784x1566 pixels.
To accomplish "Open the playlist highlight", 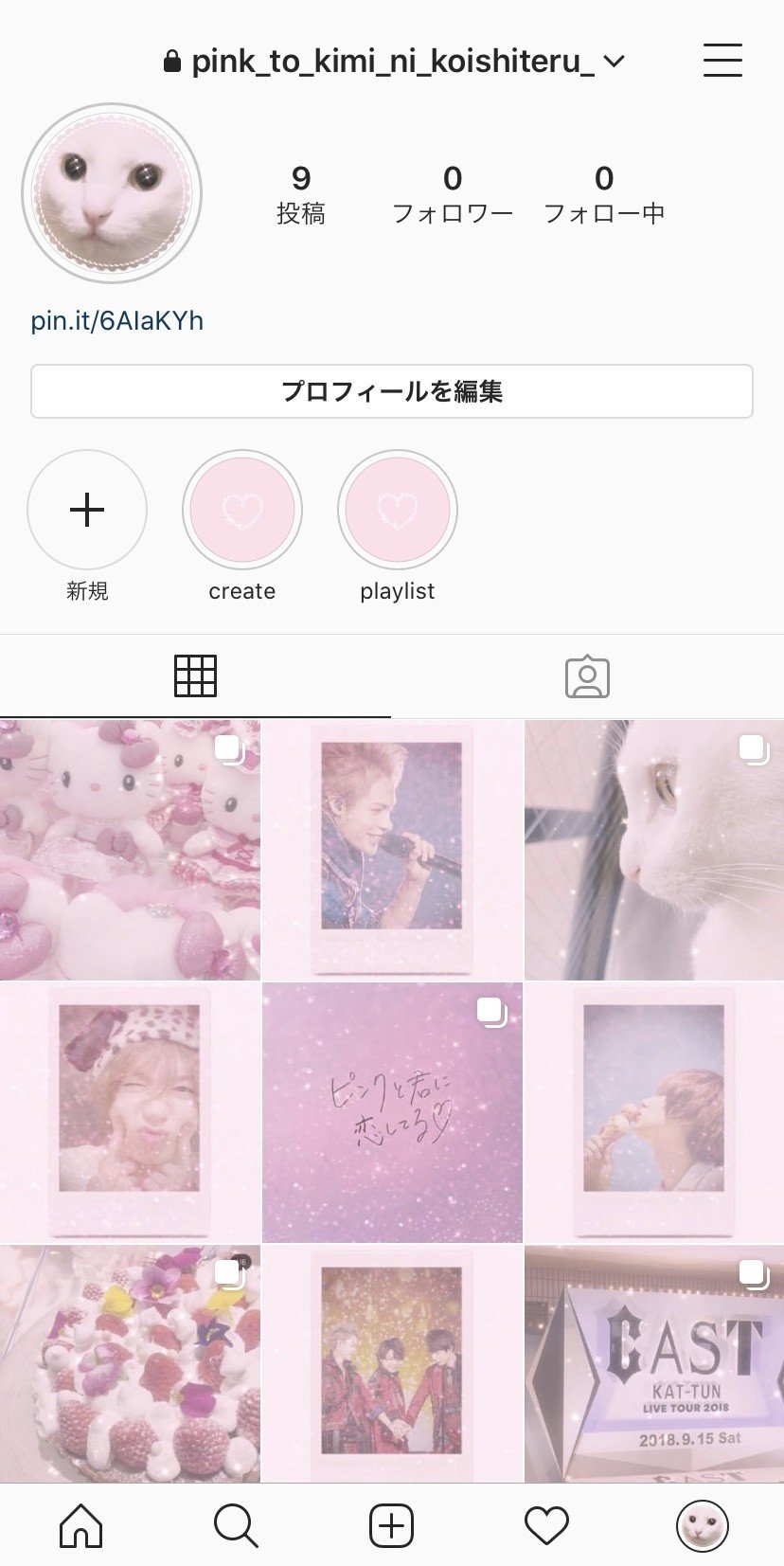I will pyautogui.click(x=398, y=510).
